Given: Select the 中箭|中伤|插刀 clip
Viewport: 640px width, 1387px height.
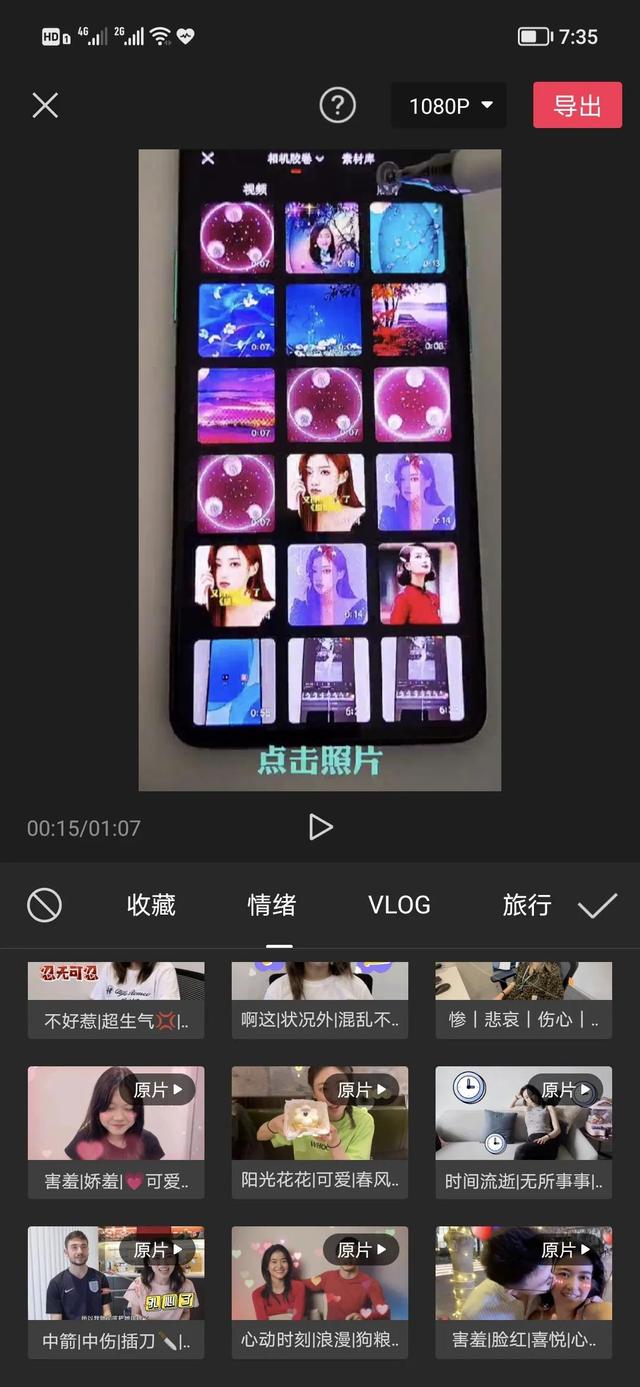Looking at the screenshot, I should (116, 1290).
